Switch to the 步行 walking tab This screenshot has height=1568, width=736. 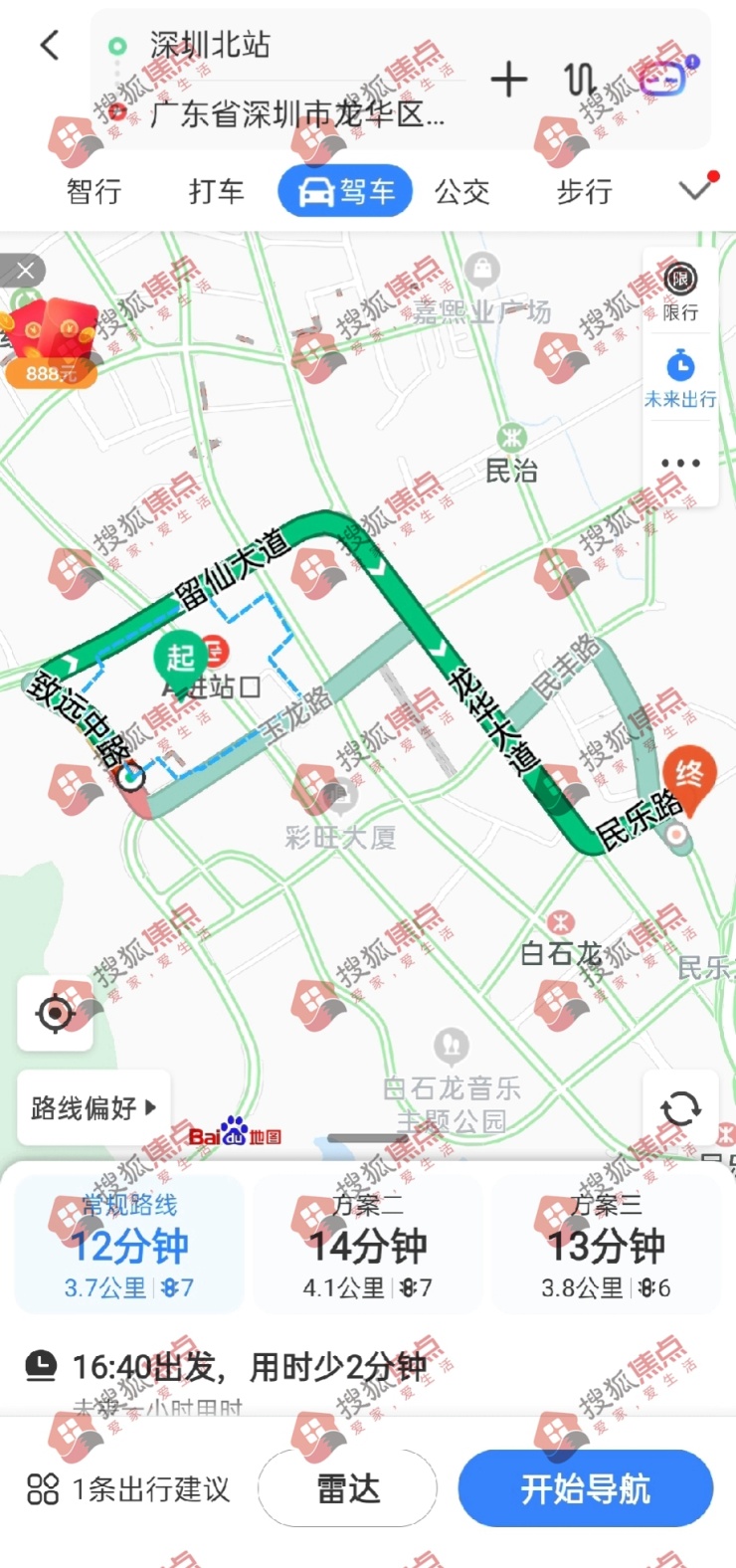[583, 190]
